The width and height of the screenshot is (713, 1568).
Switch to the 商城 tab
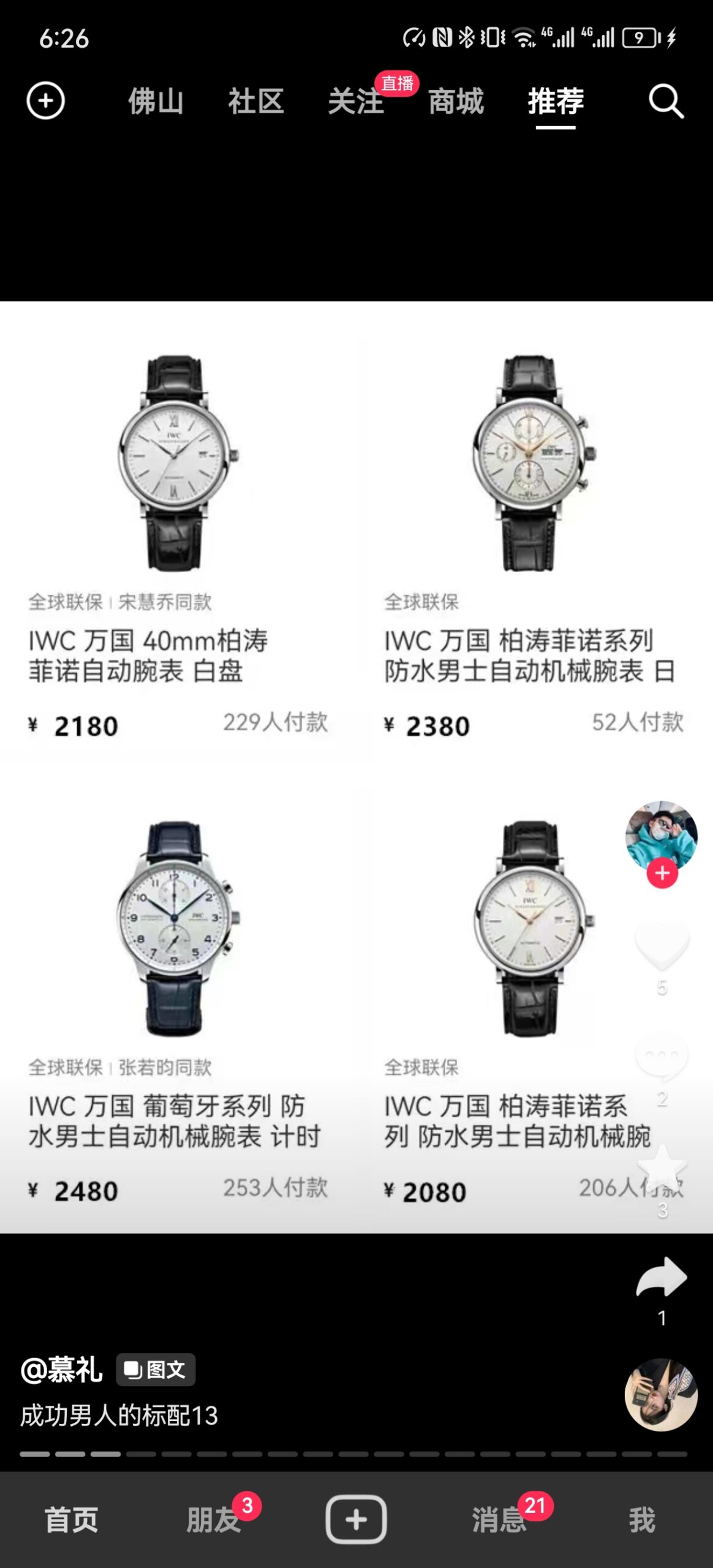point(456,102)
